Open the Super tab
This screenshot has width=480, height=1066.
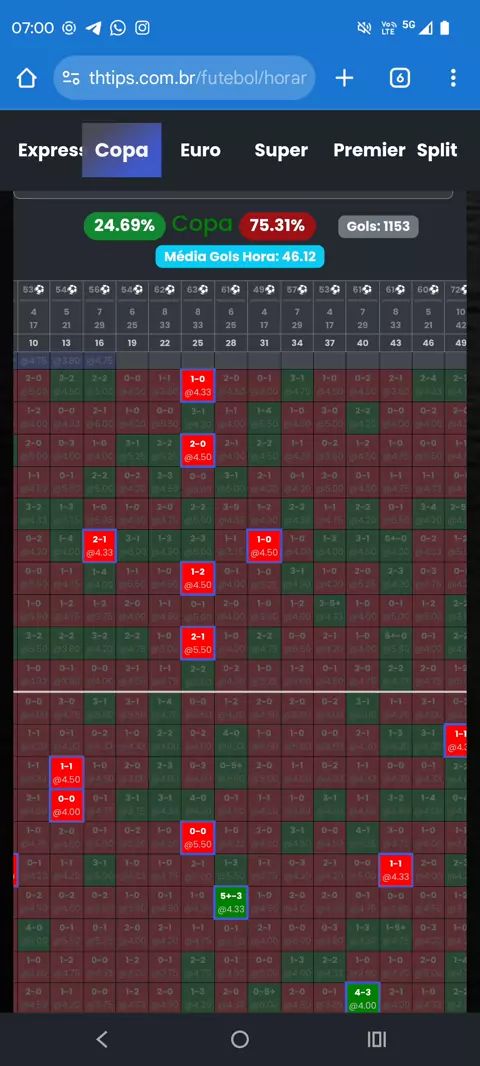pos(281,150)
